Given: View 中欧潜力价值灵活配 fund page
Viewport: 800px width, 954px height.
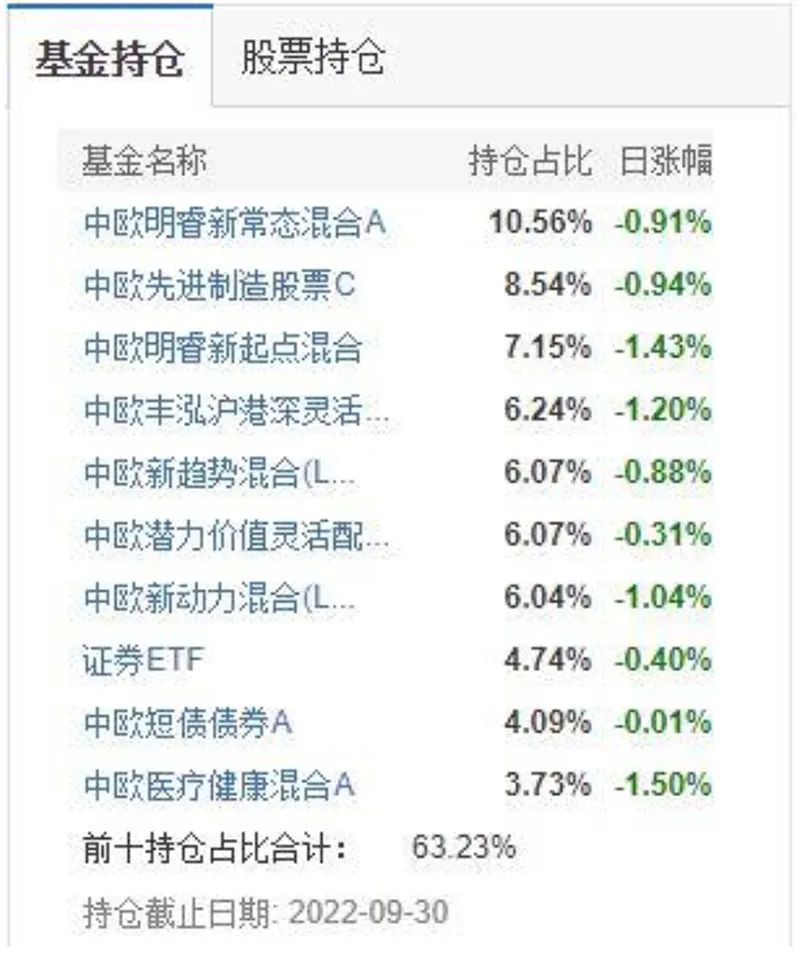Looking at the screenshot, I should pyautogui.click(x=236, y=535).
